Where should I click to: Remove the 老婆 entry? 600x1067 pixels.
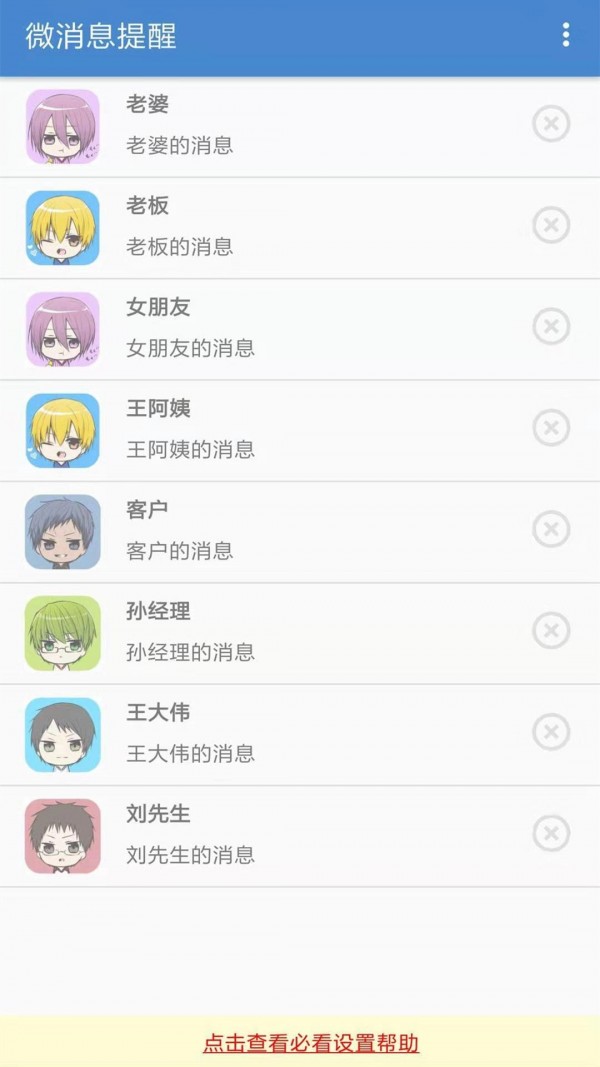tap(551, 125)
